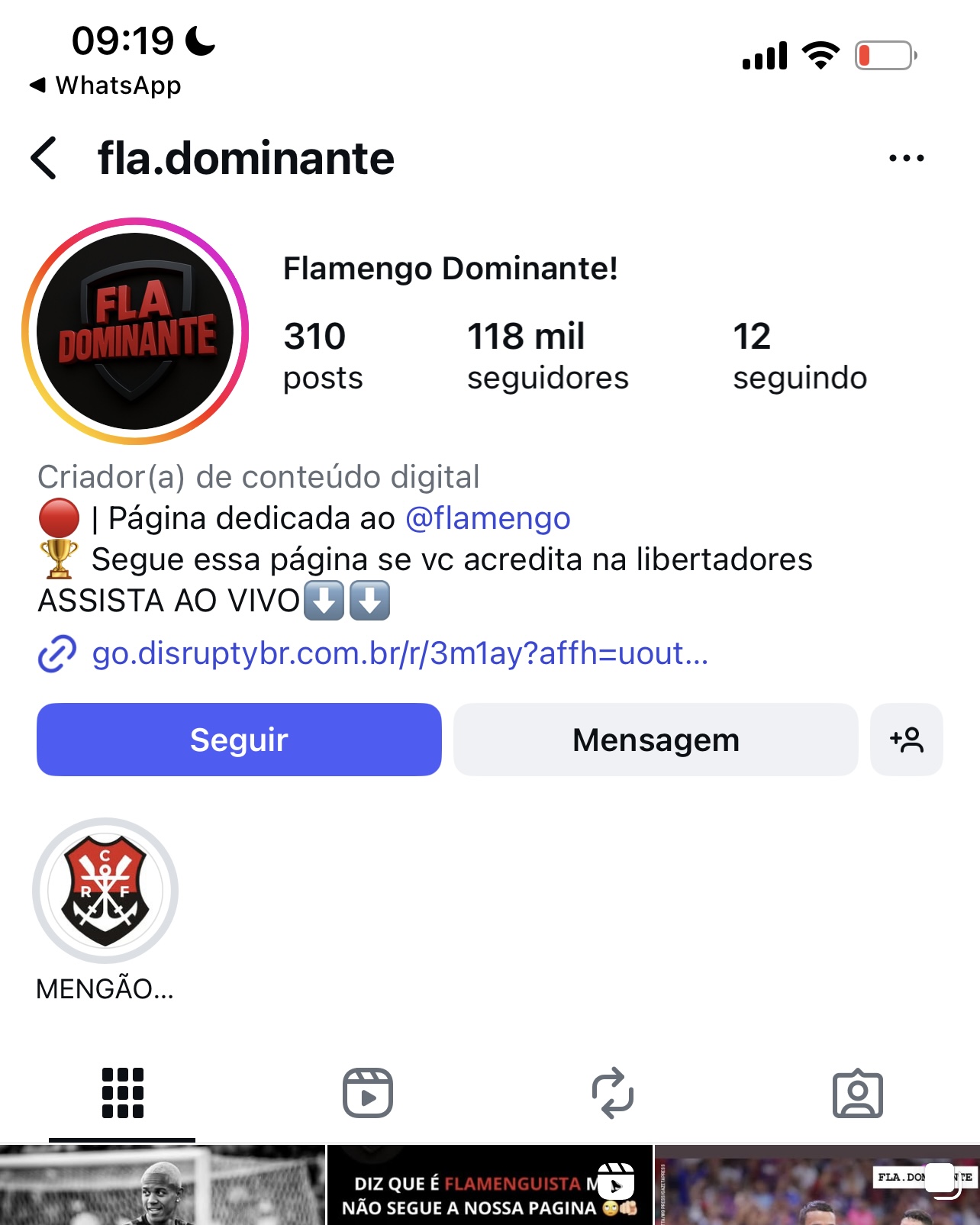The image size is (980, 1225).
Task: Switch to the tagged photos tab
Action: pyautogui.click(x=857, y=1093)
